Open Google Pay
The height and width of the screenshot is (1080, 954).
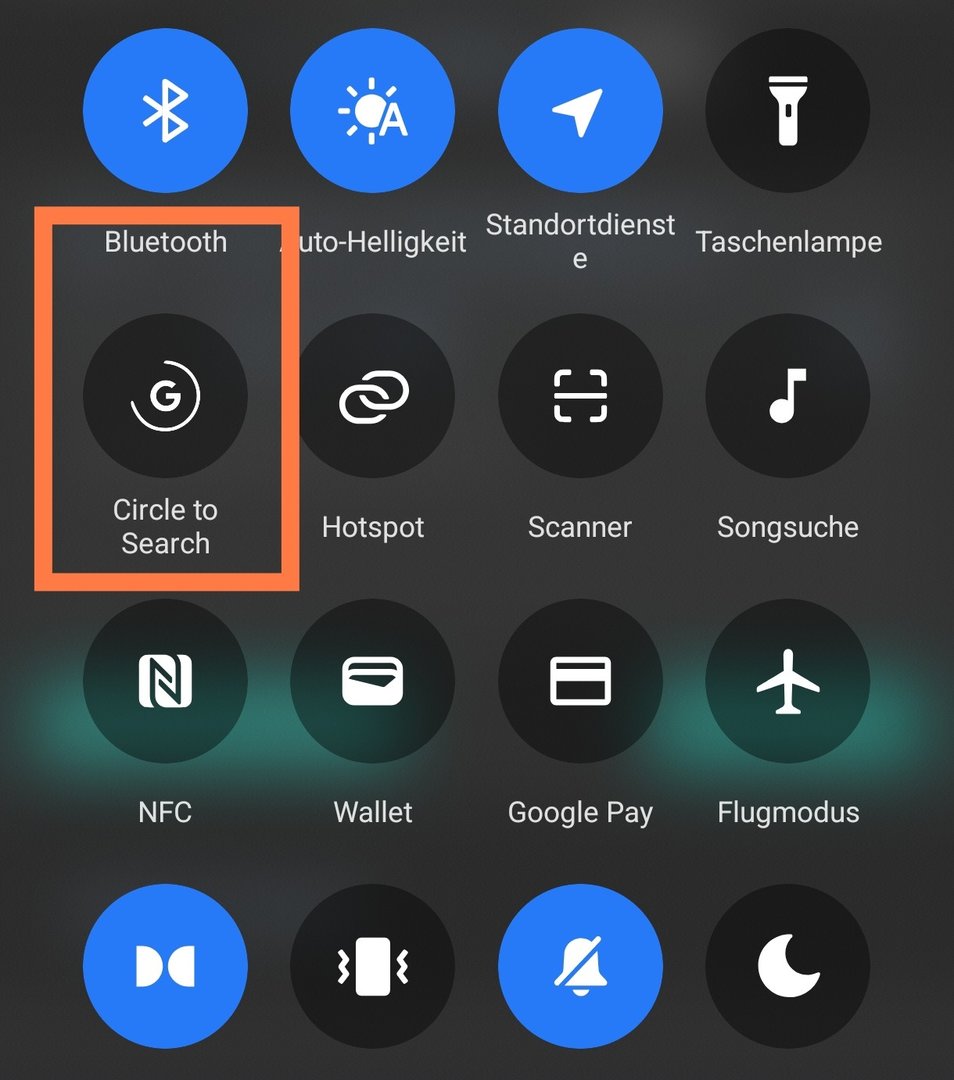tap(580, 681)
